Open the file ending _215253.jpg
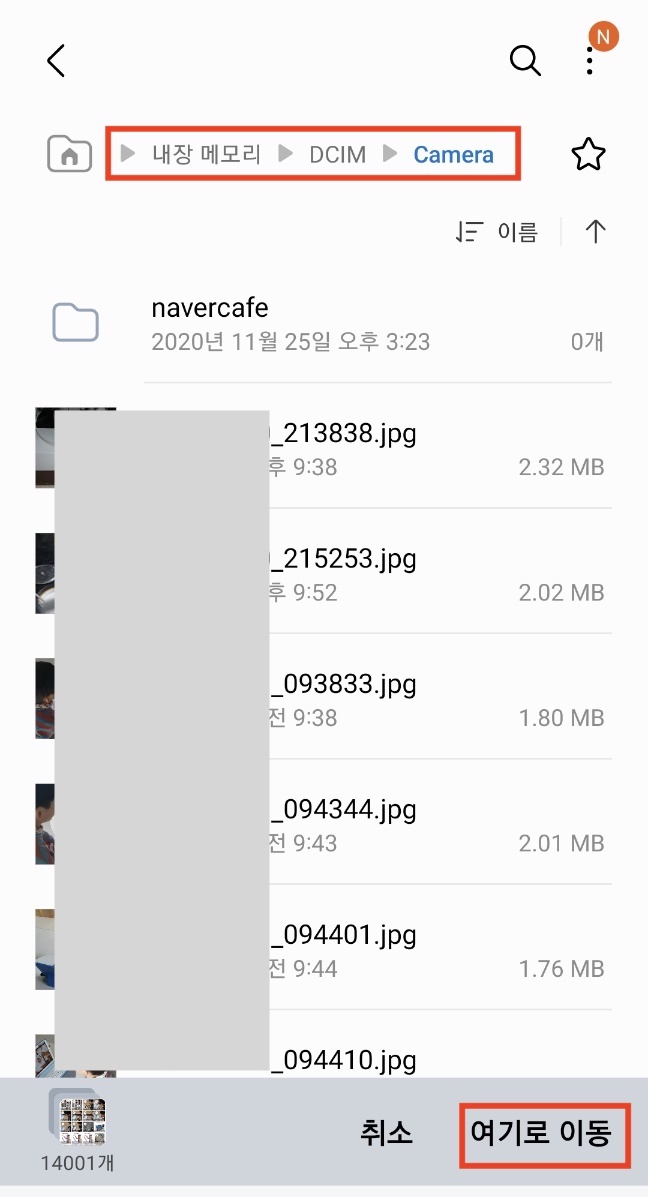 point(324,573)
